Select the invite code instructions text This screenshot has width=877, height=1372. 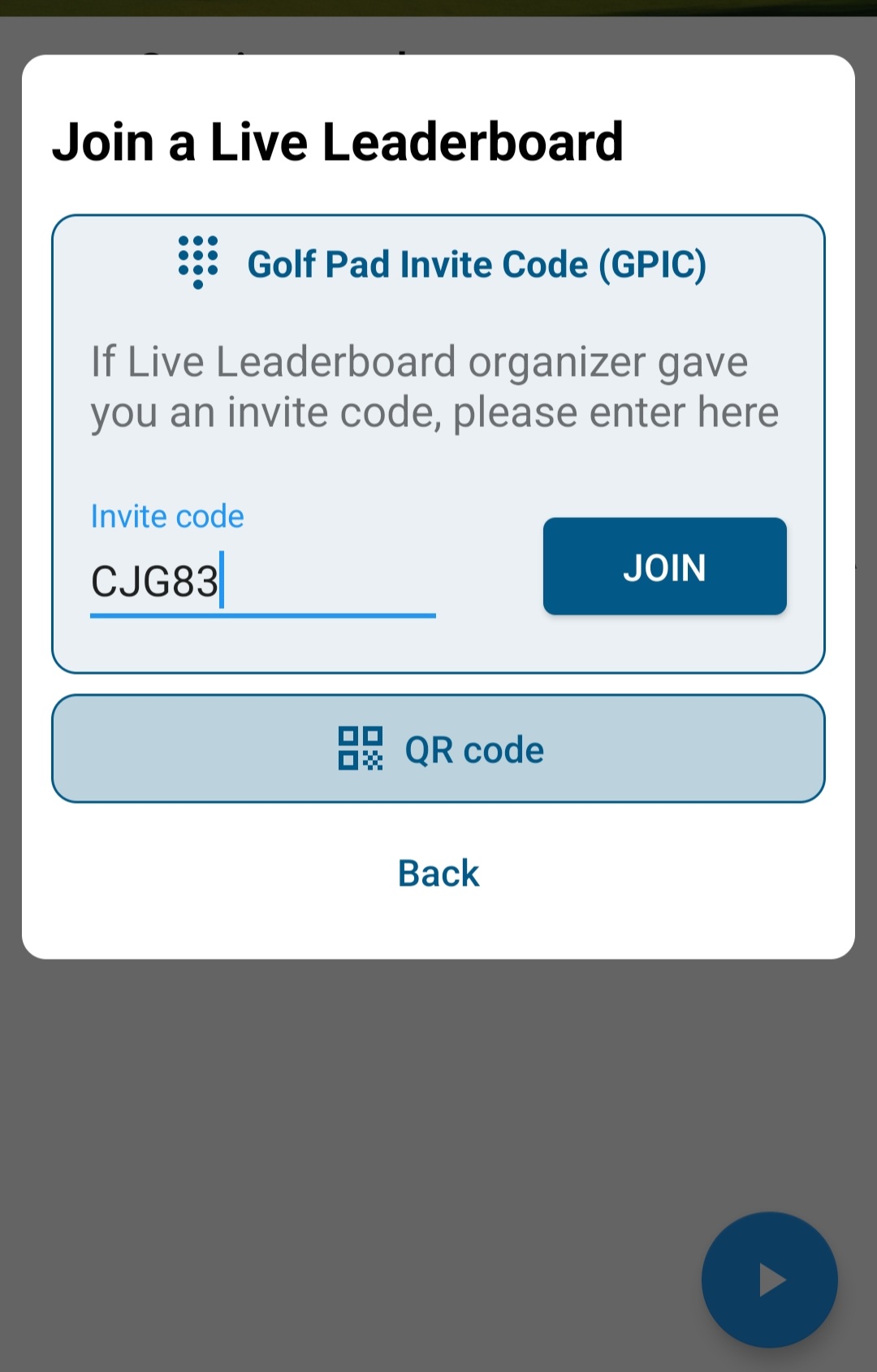(x=435, y=385)
